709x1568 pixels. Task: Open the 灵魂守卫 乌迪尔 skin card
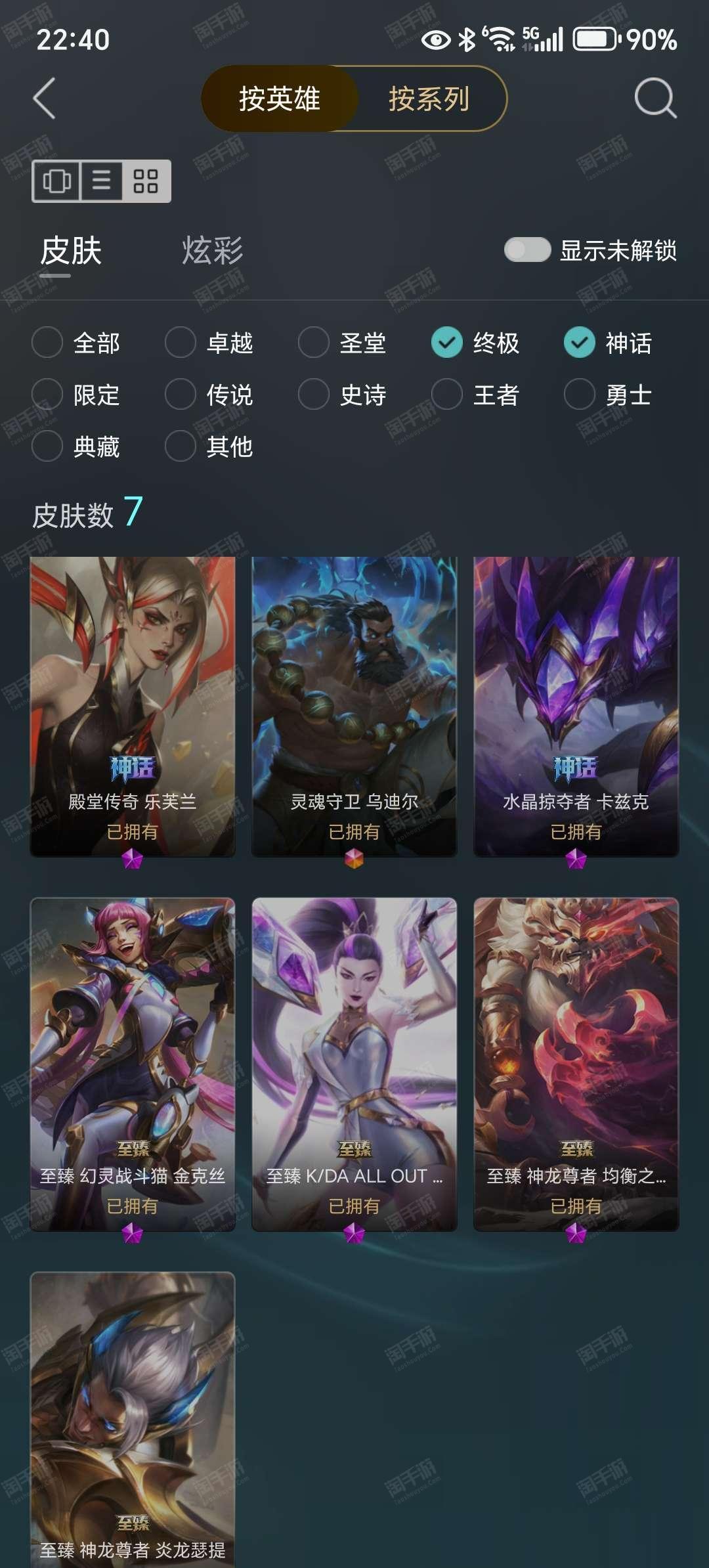[354, 707]
